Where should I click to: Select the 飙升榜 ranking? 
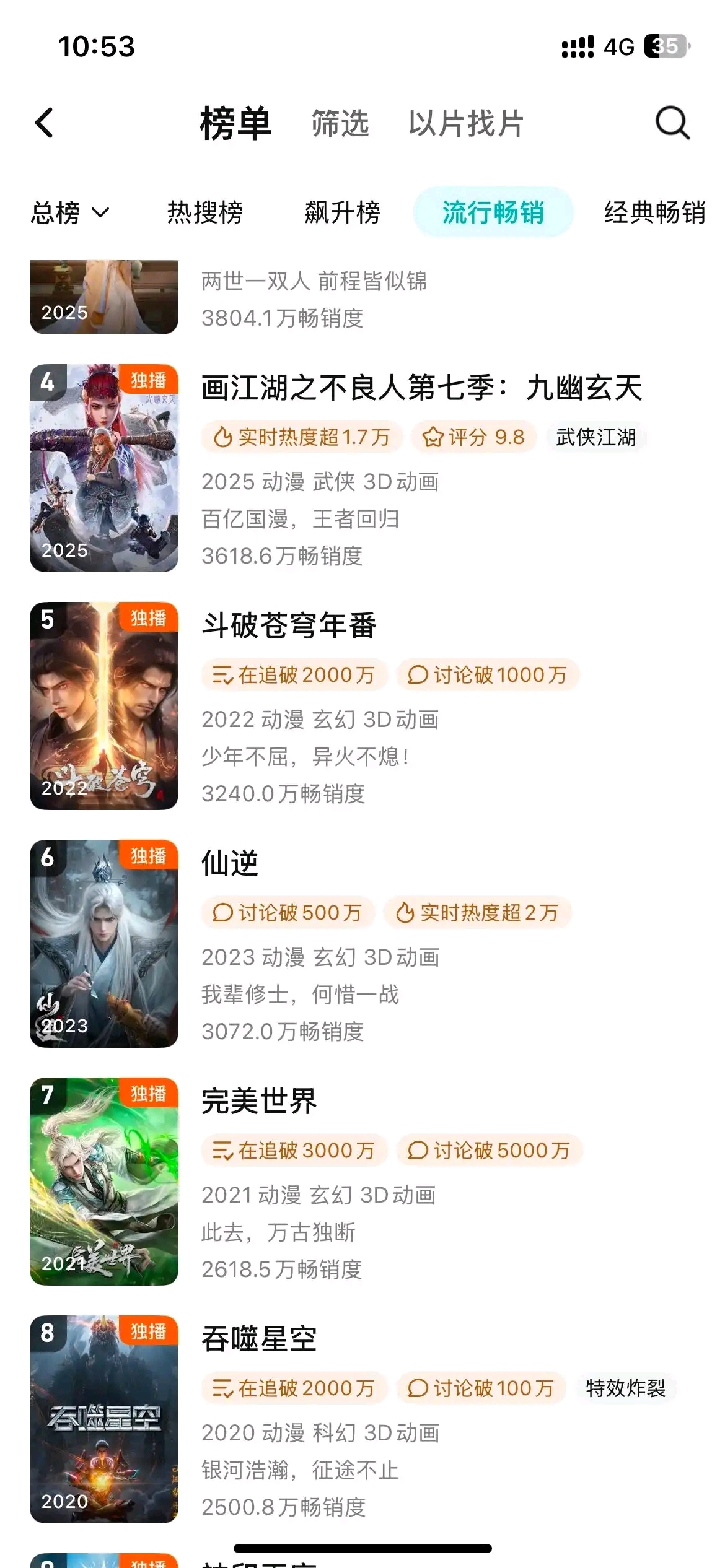tap(342, 212)
